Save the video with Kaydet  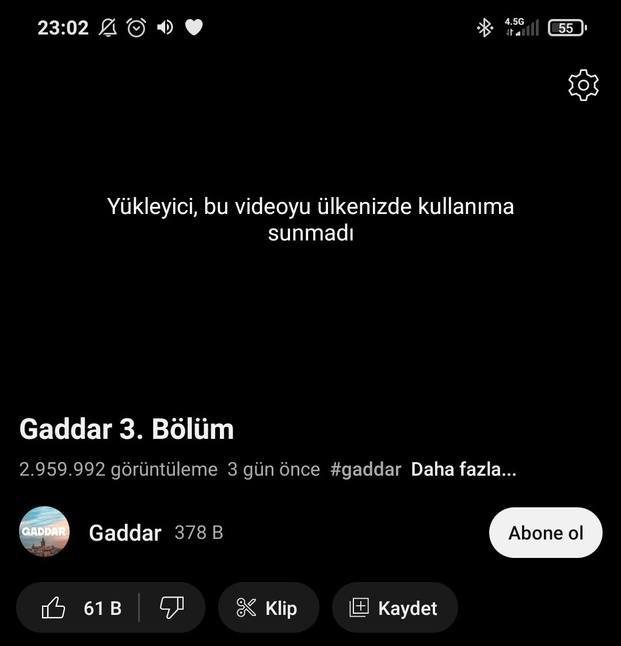[x=394, y=608]
